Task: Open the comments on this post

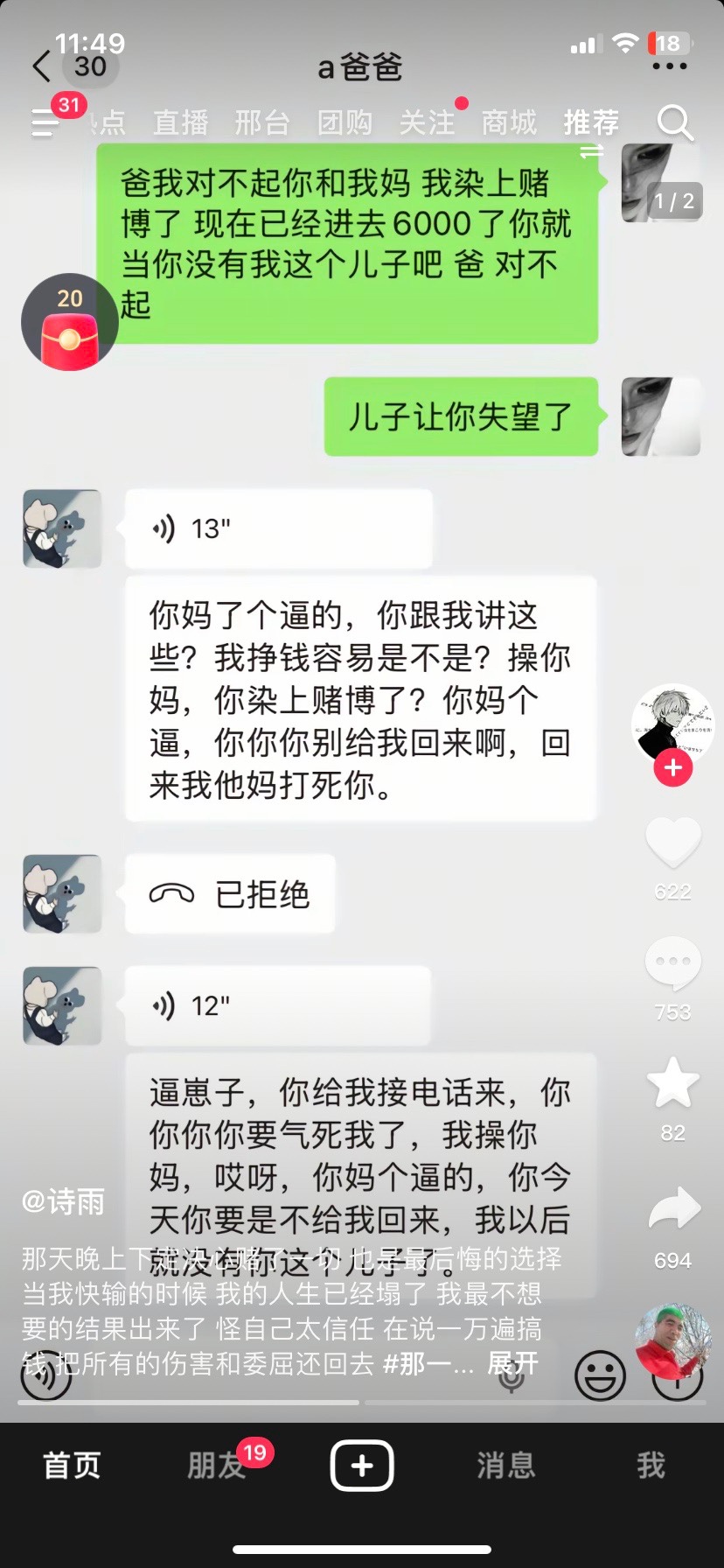Action: [672, 962]
